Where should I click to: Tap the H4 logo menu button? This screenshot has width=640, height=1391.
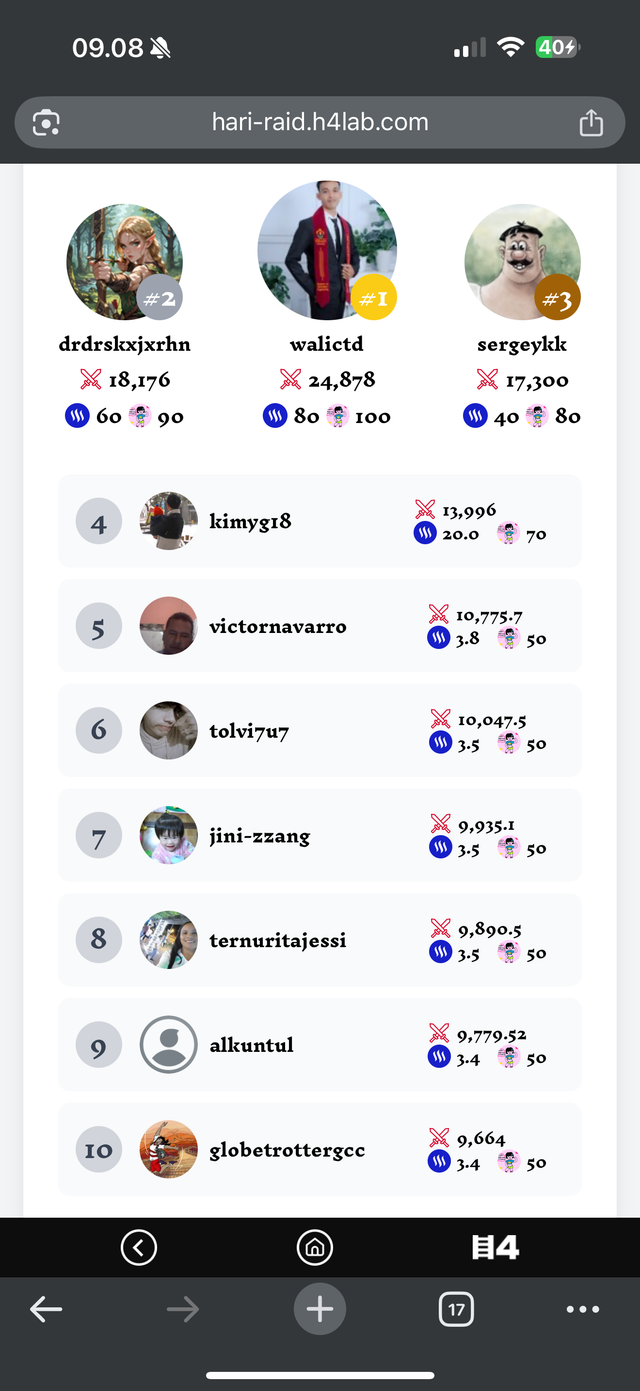click(x=495, y=1247)
